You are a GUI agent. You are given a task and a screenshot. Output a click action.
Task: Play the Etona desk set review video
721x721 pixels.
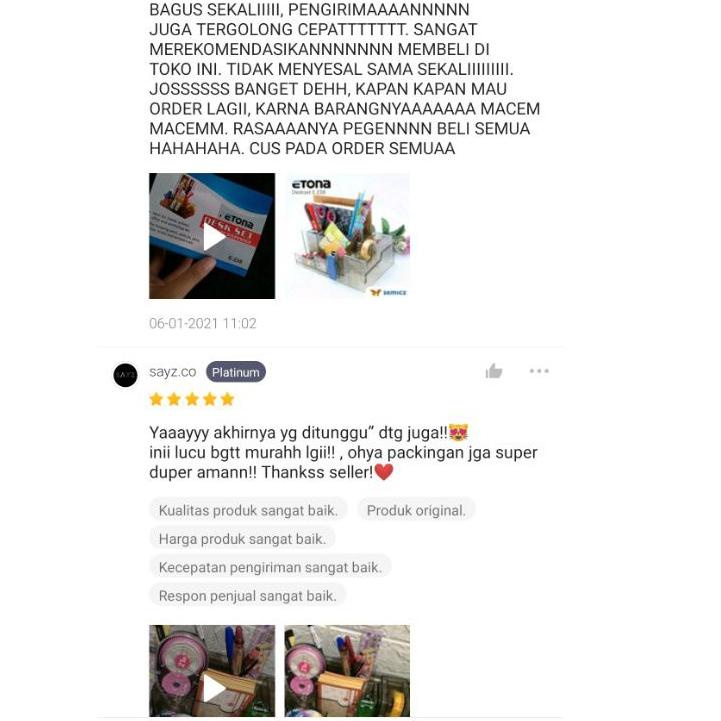click(212, 236)
